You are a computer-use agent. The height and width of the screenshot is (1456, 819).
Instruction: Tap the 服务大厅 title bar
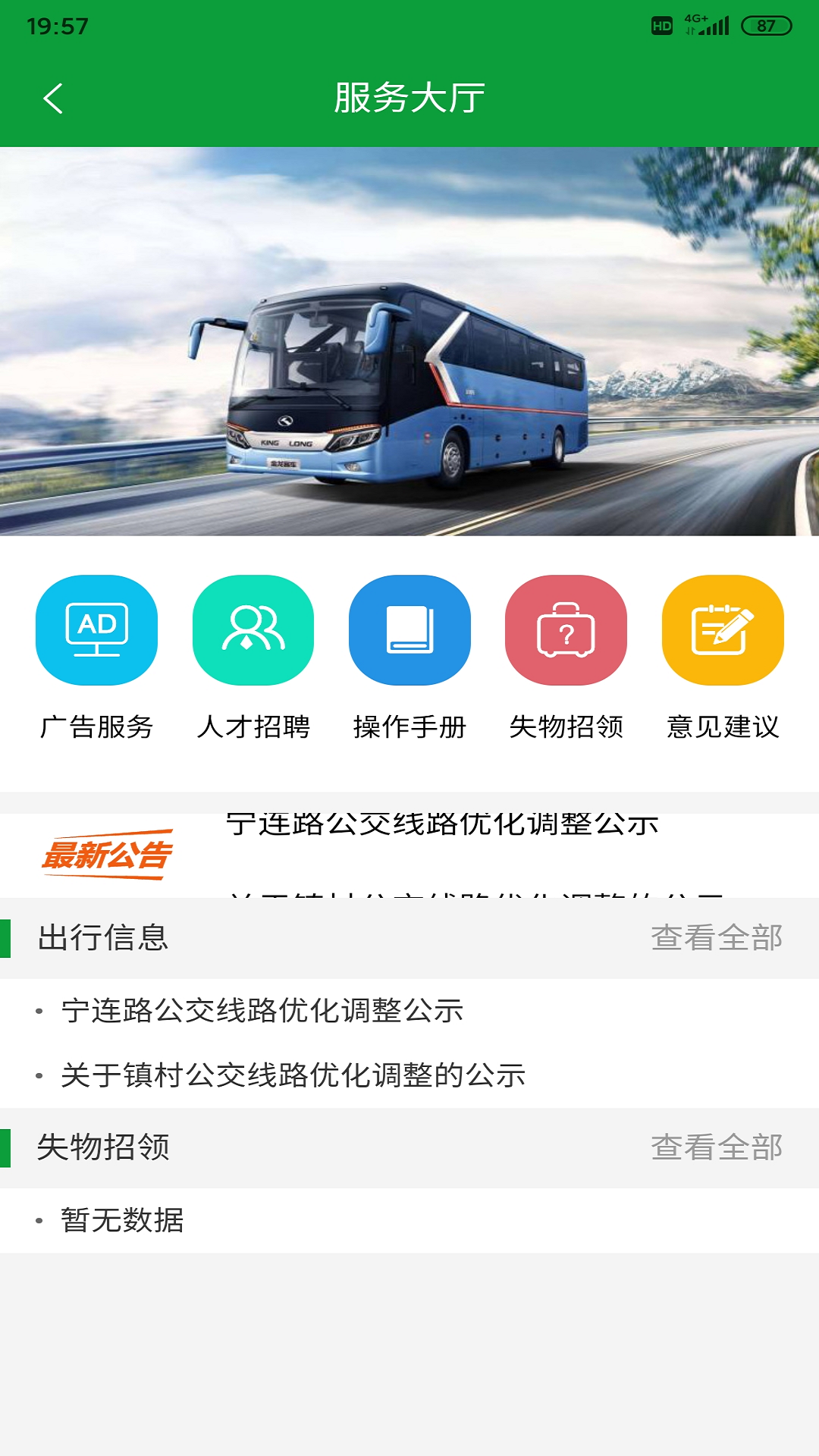tap(409, 98)
